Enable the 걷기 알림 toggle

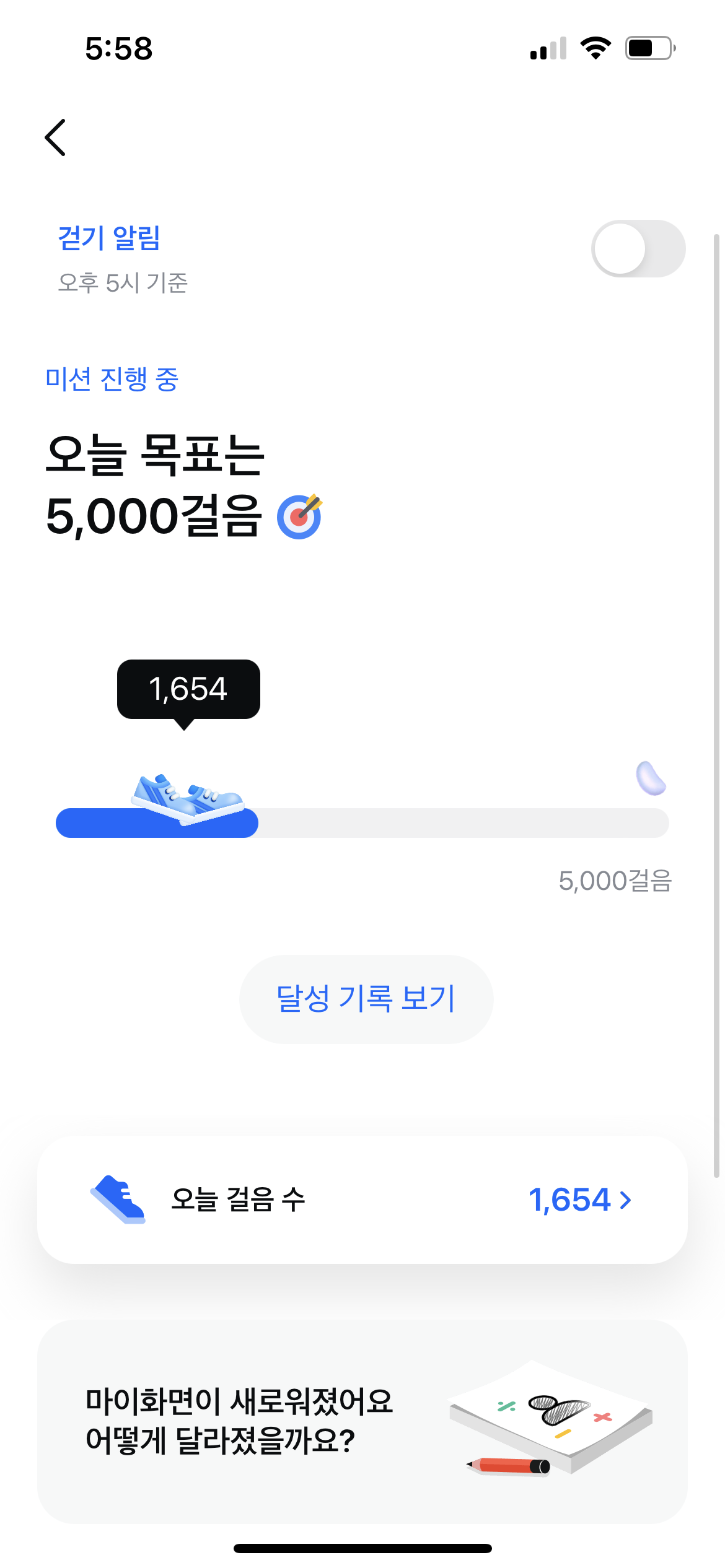click(x=638, y=249)
